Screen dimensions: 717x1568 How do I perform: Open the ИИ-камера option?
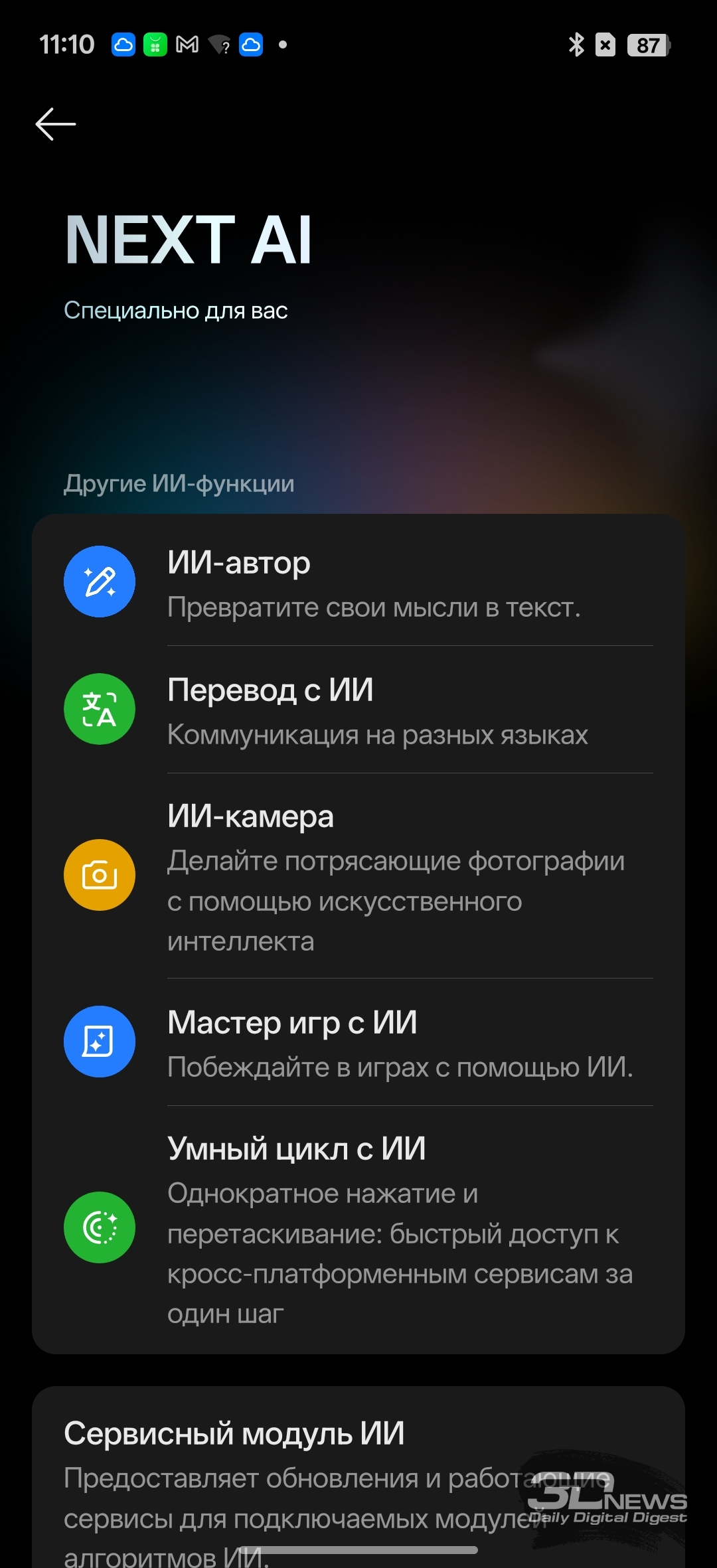pos(358,876)
